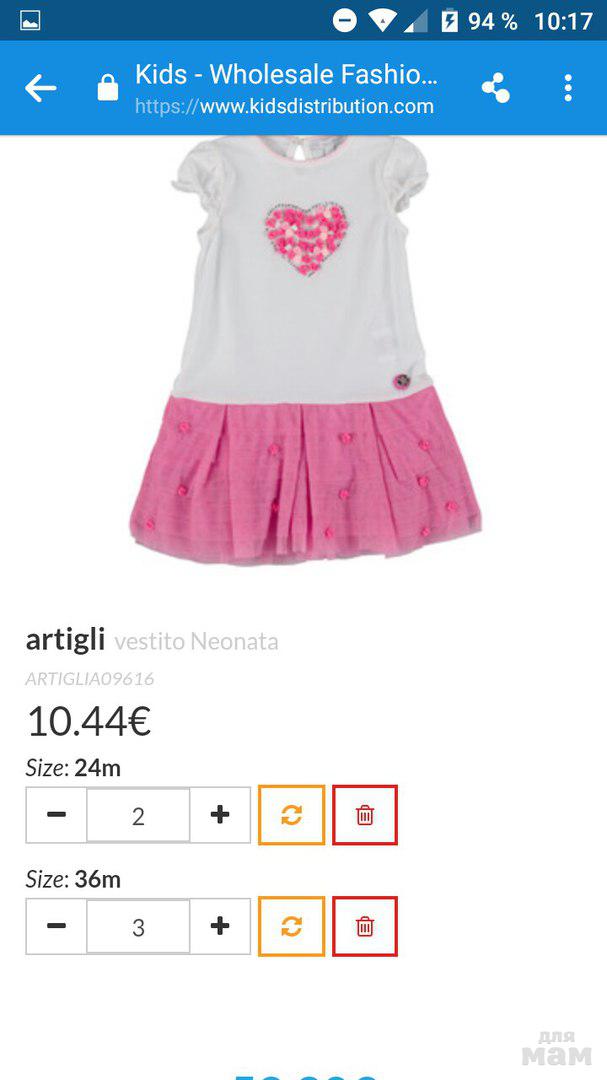Tap the site address bar
The image size is (607, 1080).
pos(285,88)
